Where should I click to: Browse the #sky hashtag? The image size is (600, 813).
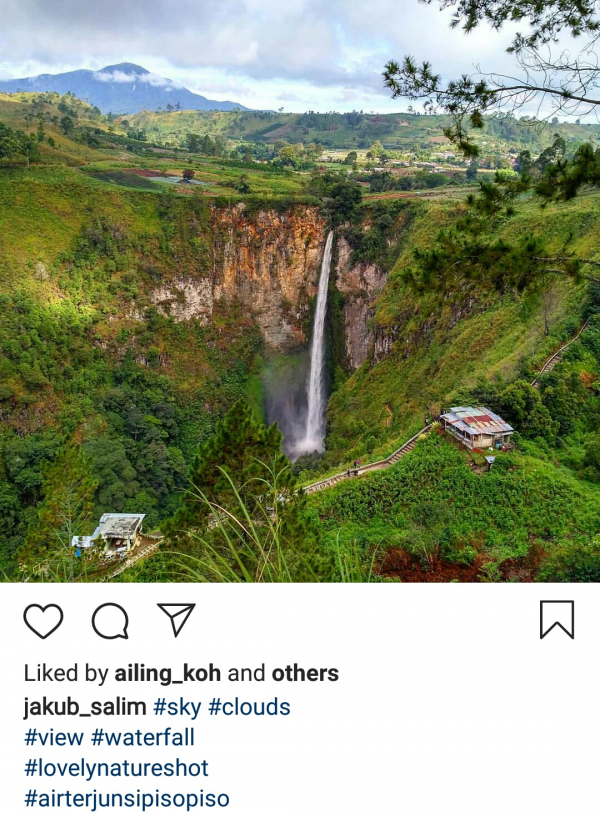pyautogui.click(x=177, y=707)
